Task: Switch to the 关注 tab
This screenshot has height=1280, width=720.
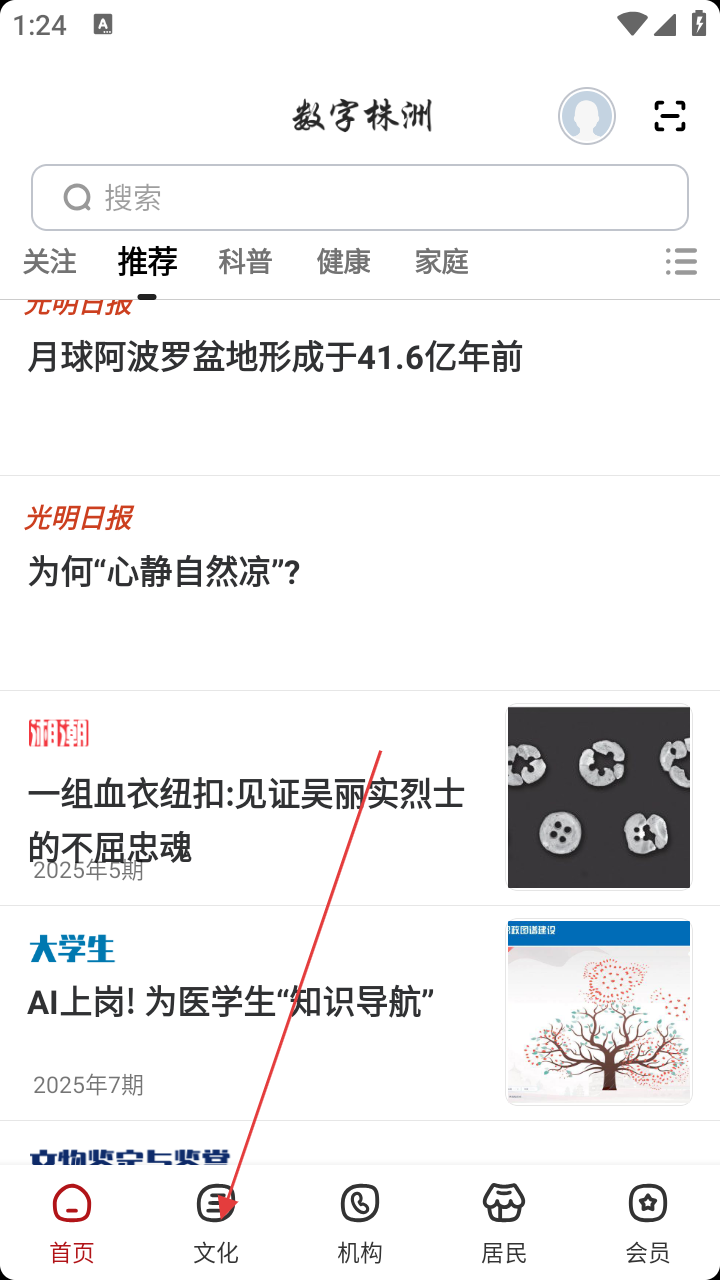Action: (49, 262)
